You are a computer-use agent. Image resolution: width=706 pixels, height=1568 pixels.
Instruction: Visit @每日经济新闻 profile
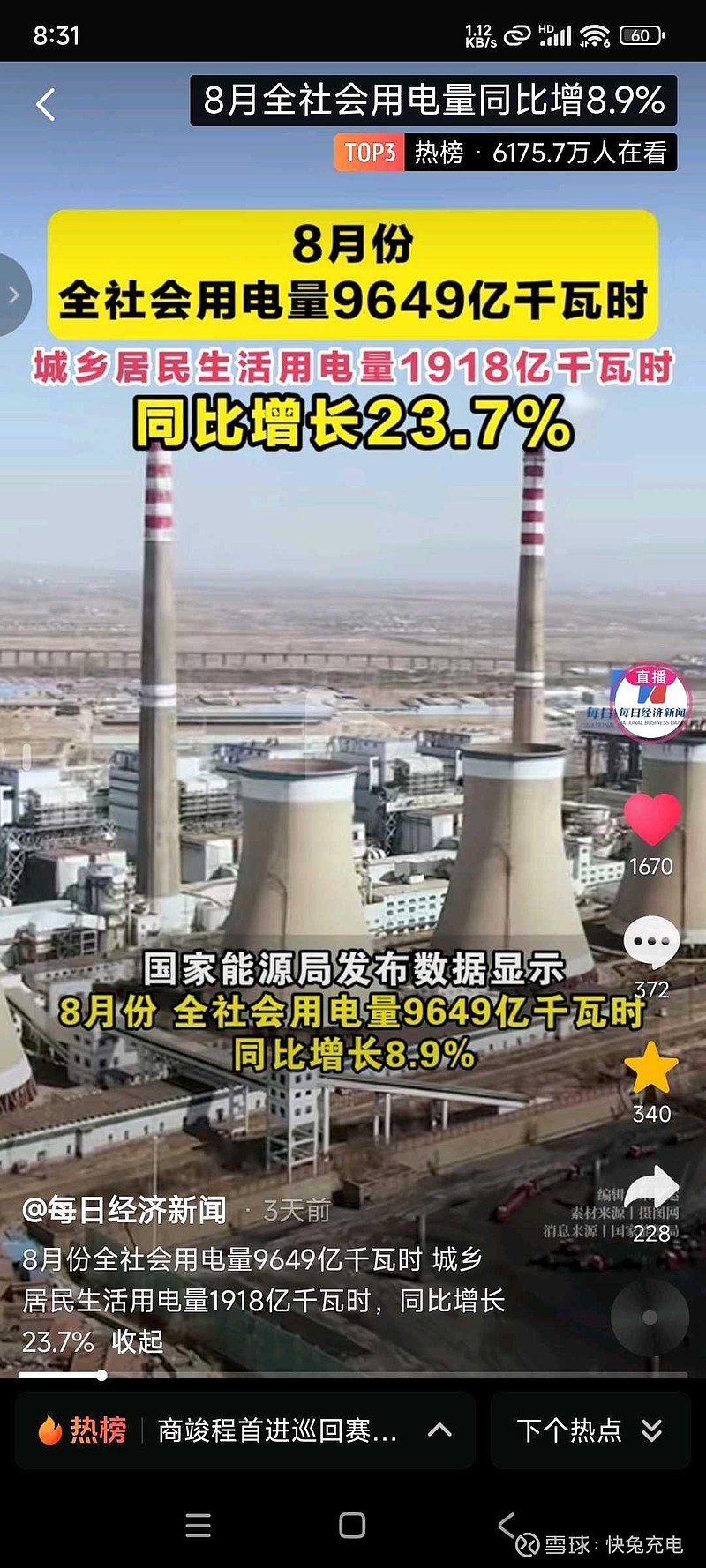pyautogui.click(x=124, y=1210)
